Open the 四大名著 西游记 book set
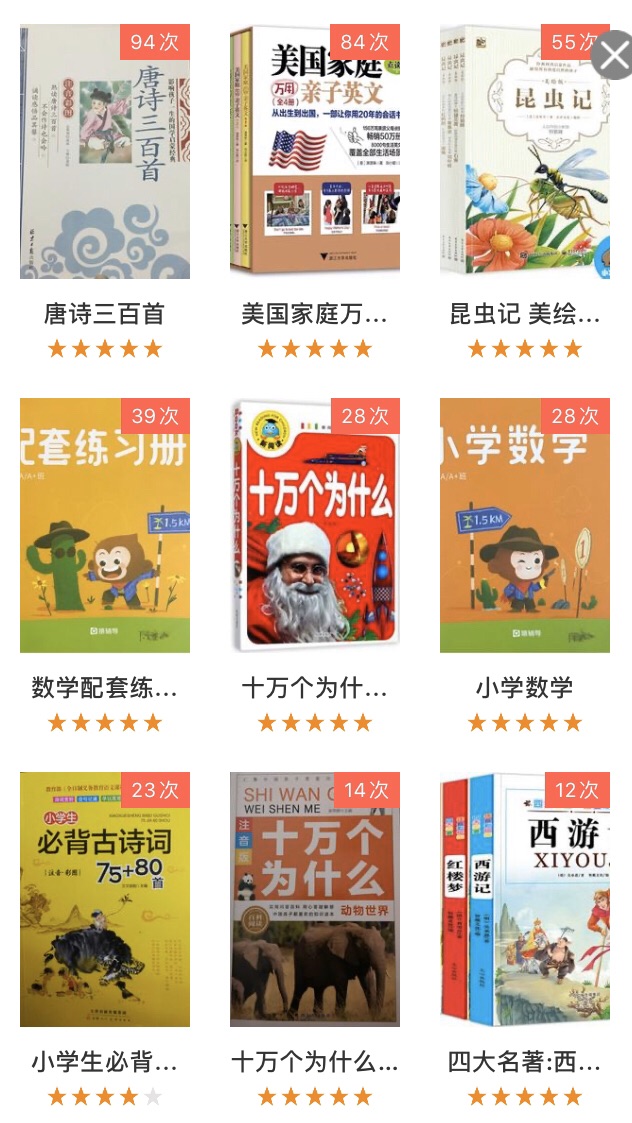 (525, 899)
